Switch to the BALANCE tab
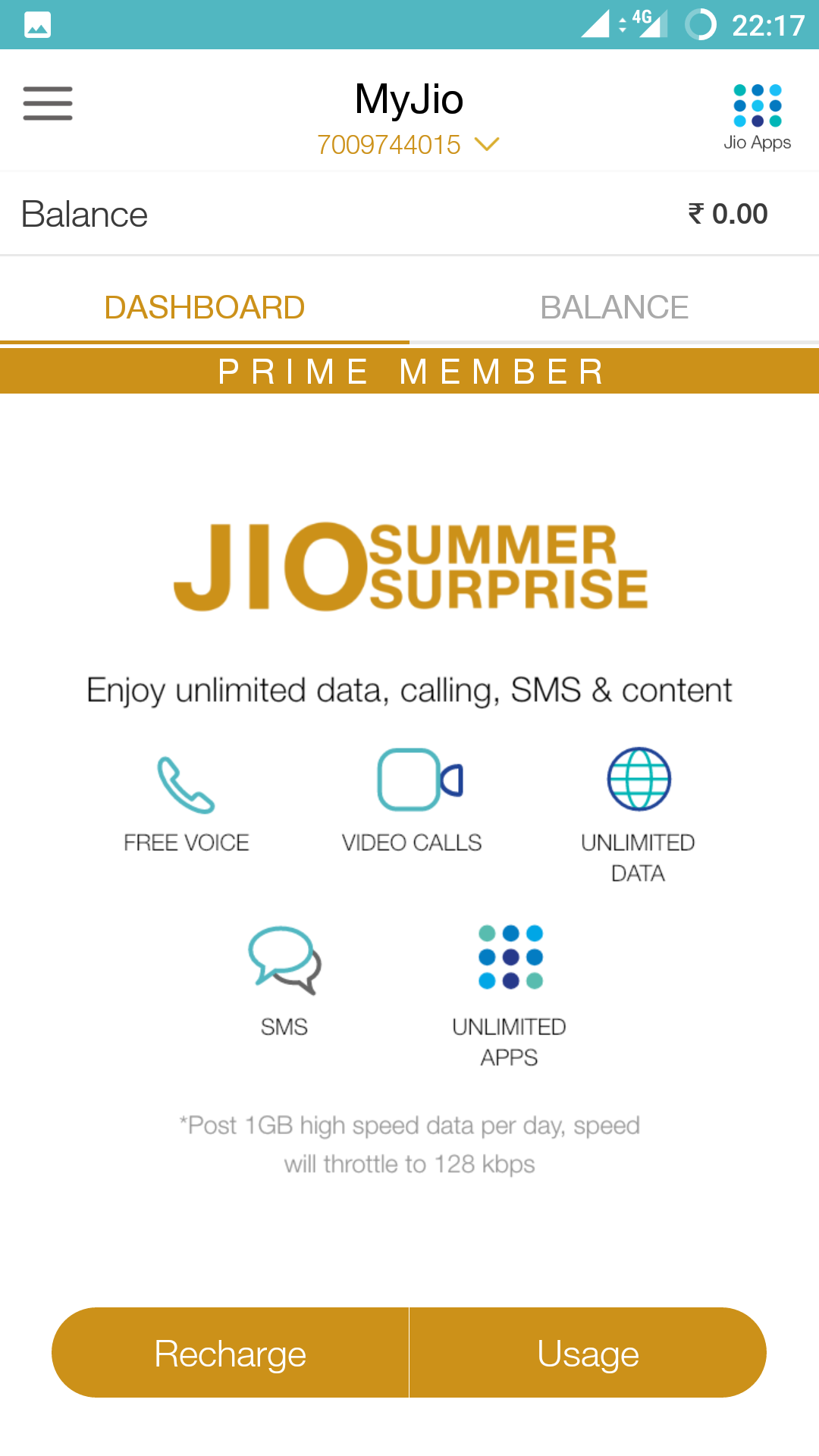The height and width of the screenshot is (1456, 819). click(614, 307)
